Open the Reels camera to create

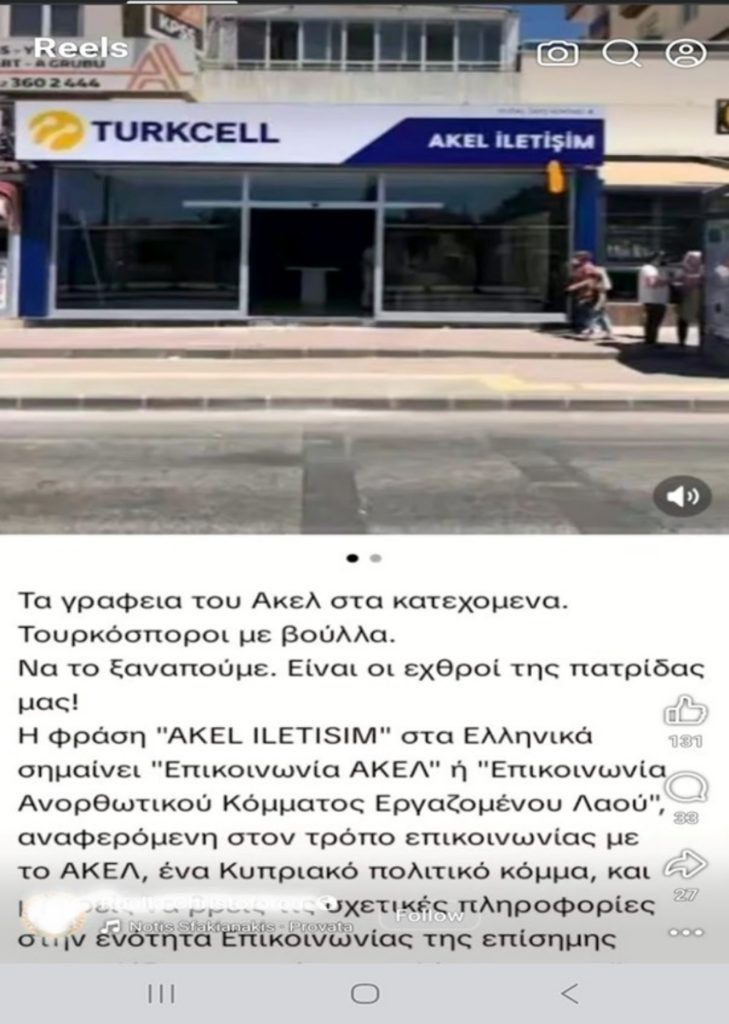[x=557, y=53]
